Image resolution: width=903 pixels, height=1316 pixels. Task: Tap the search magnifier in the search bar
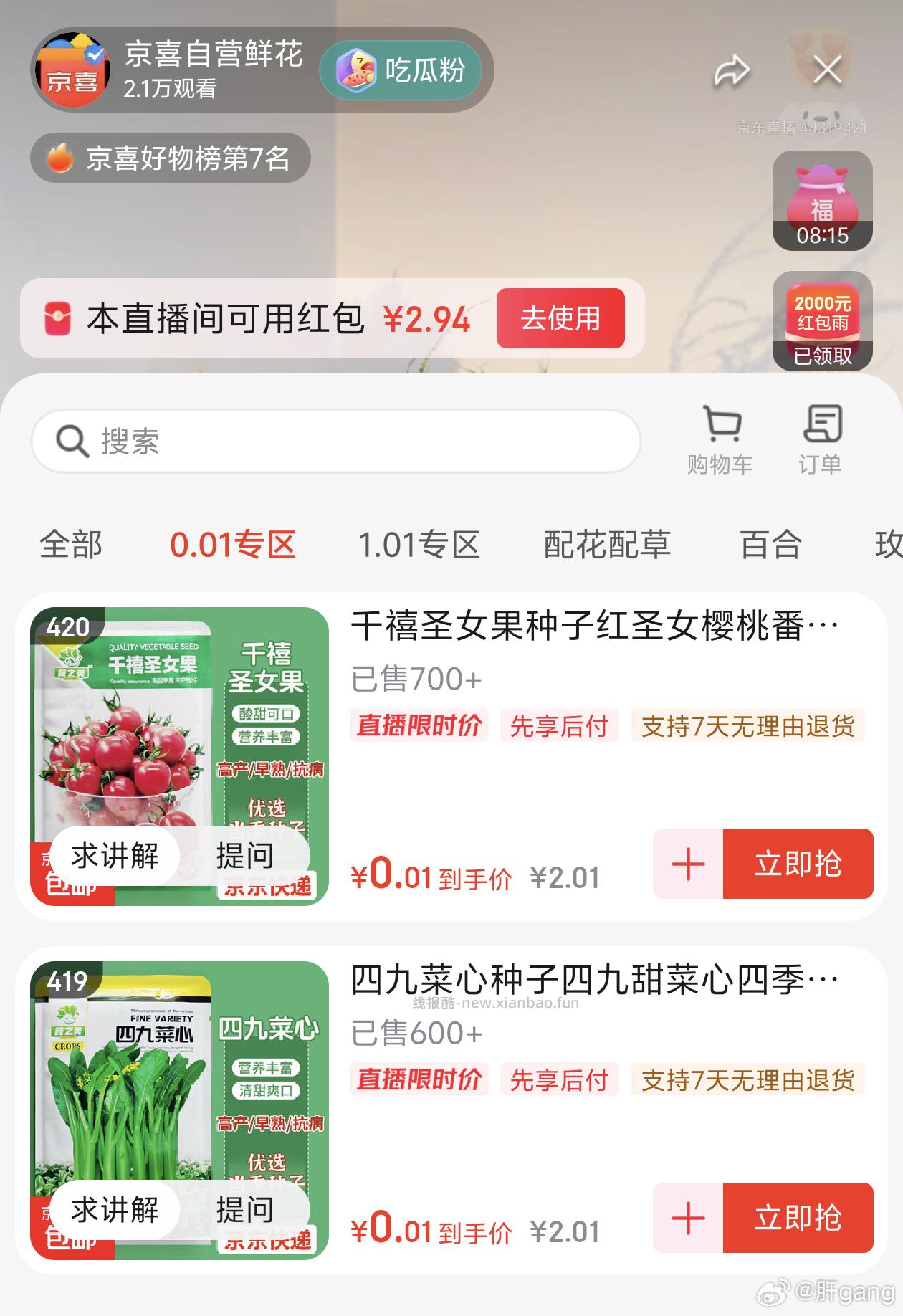(x=70, y=440)
